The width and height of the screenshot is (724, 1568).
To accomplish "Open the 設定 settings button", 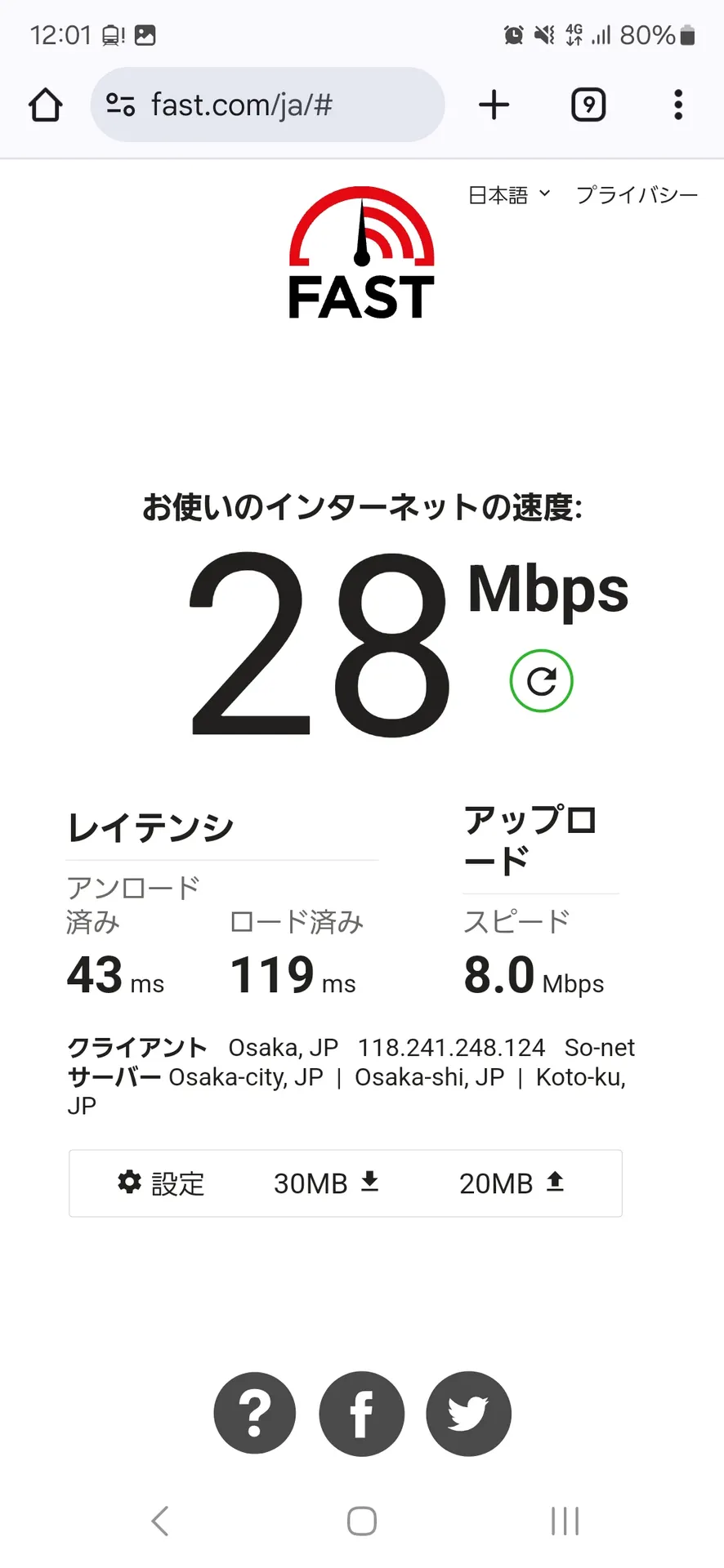I will point(162,1183).
